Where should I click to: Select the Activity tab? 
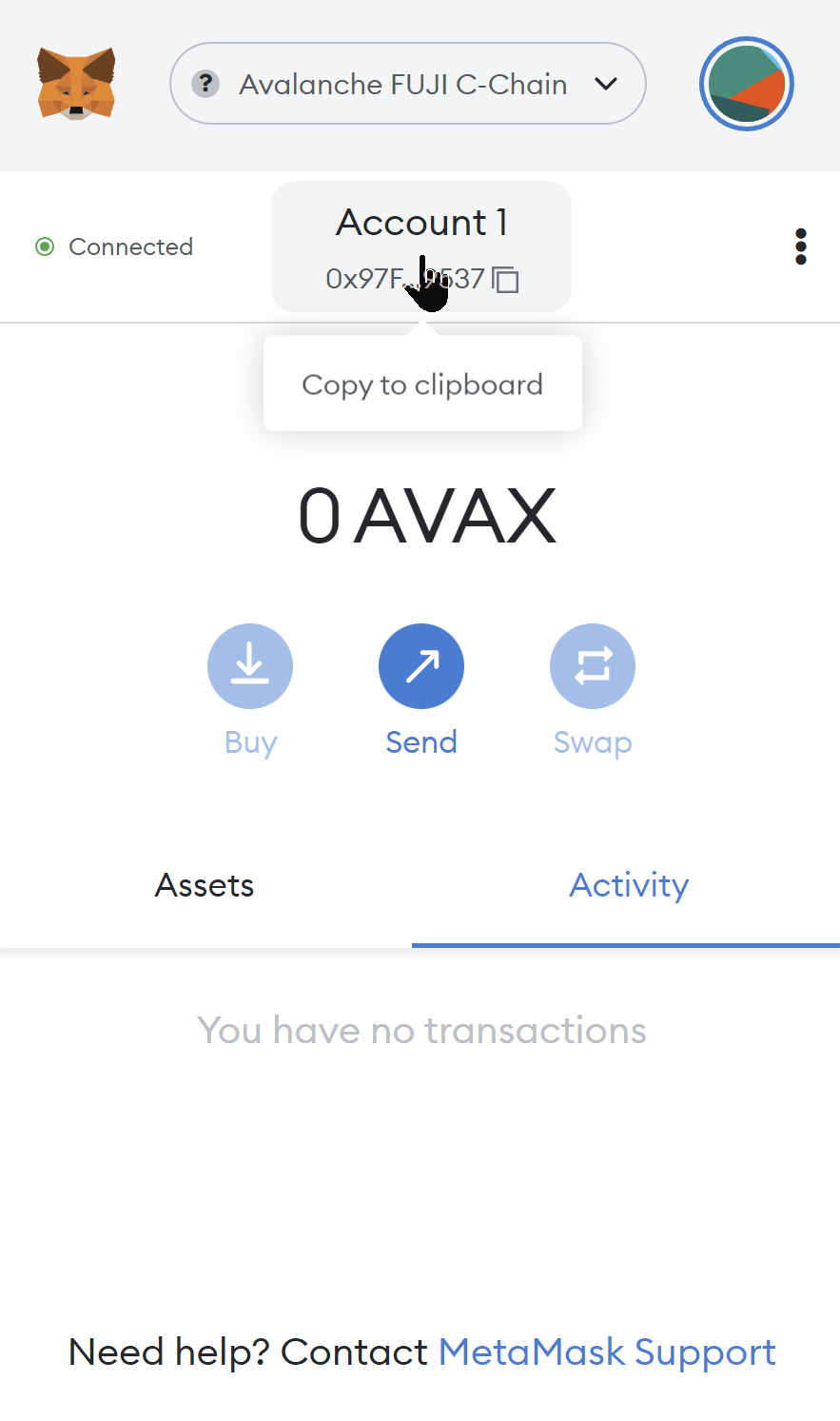coord(628,885)
